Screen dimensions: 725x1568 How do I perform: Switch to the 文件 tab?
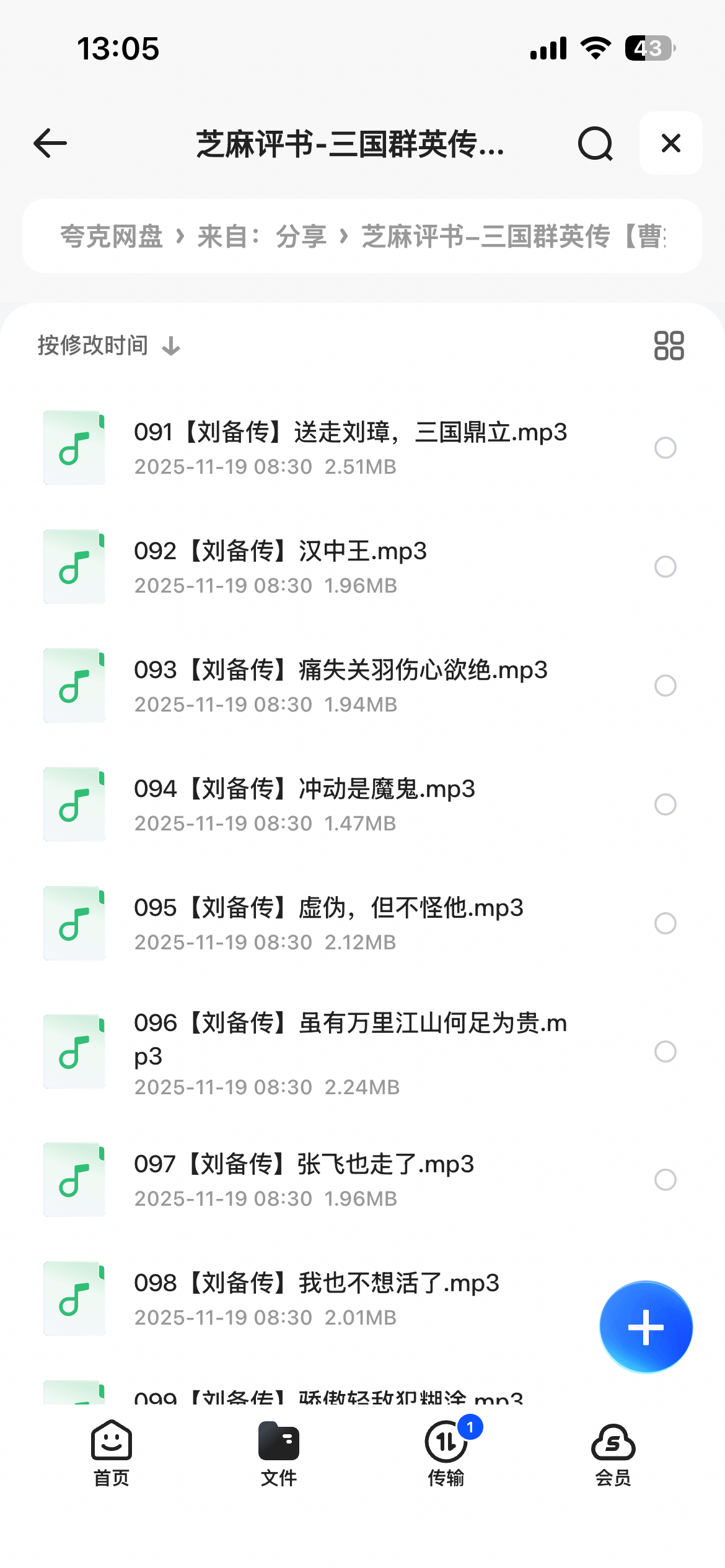tap(279, 1453)
